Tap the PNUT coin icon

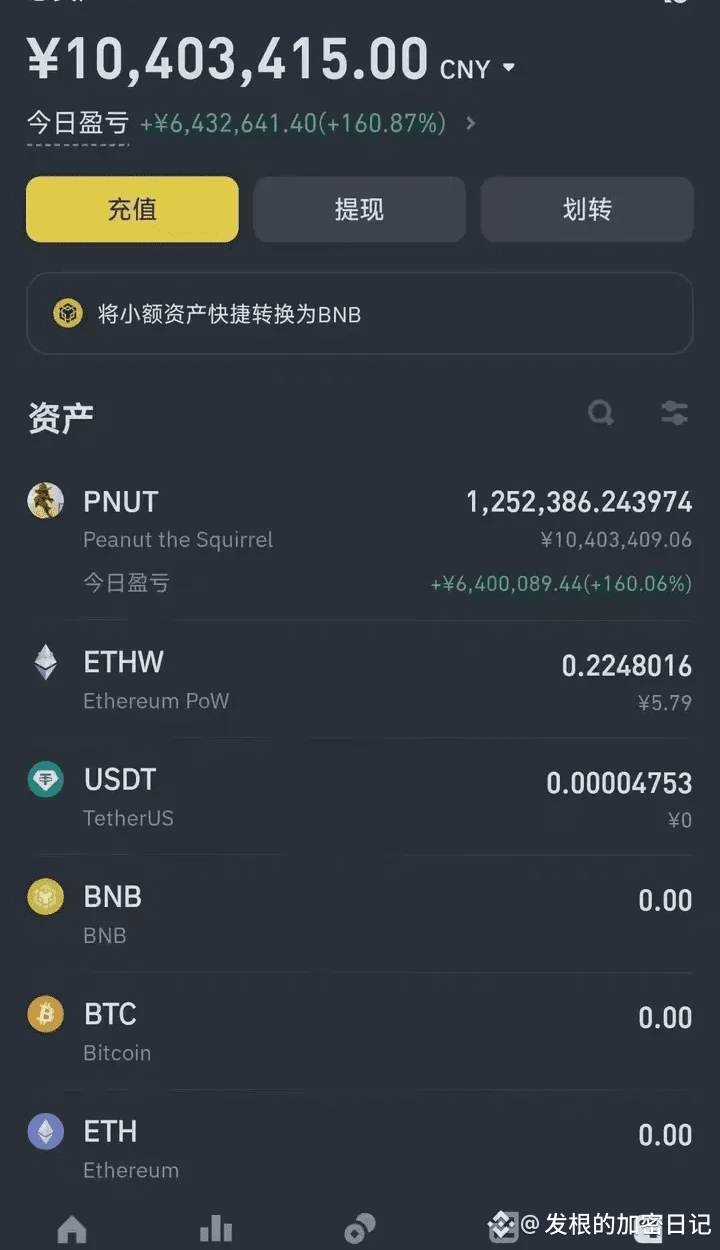[x=44, y=501]
